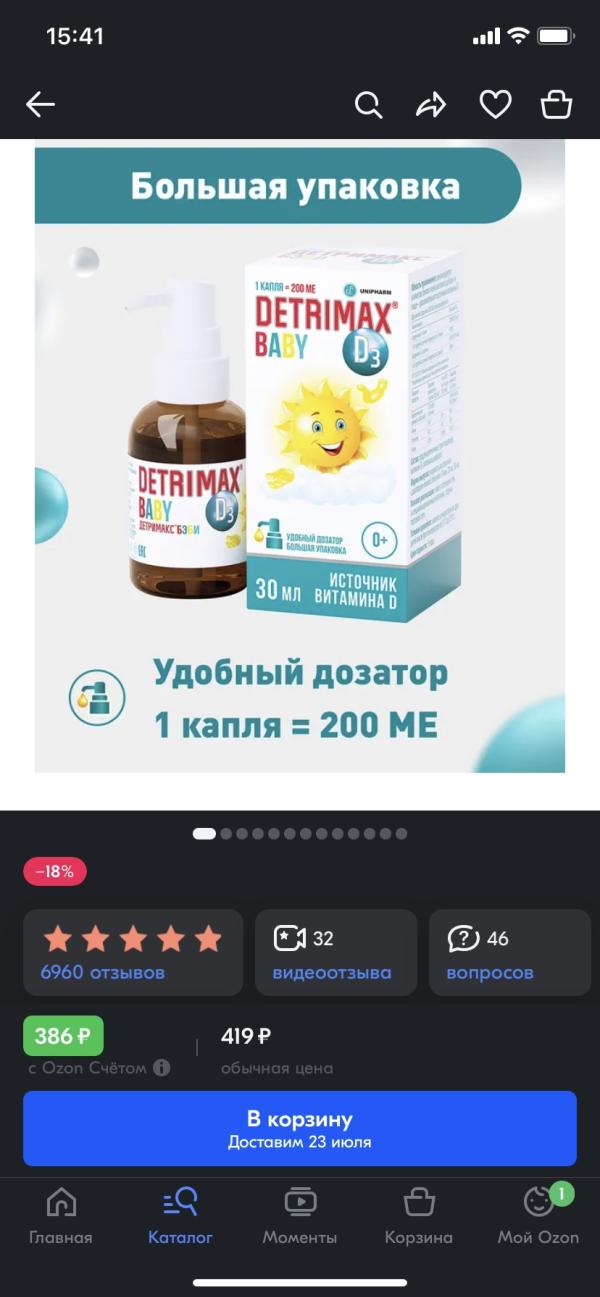View the 32 видеоотзыва card
600x1297 pixels.
pos(336,952)
